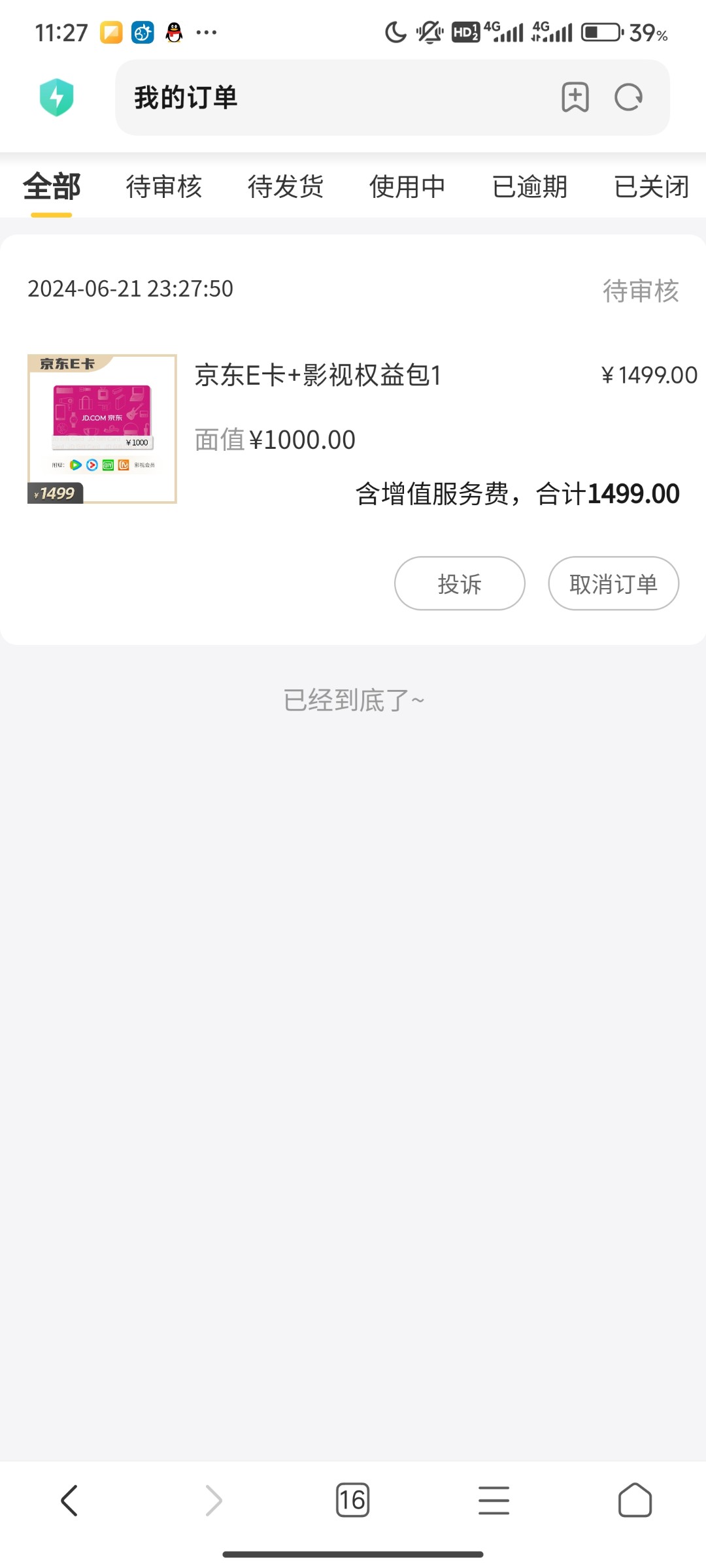Tap the address bar showing 我的订单
The width and height of the screenshot is (706, 1568).
click(x=327, y=97)
